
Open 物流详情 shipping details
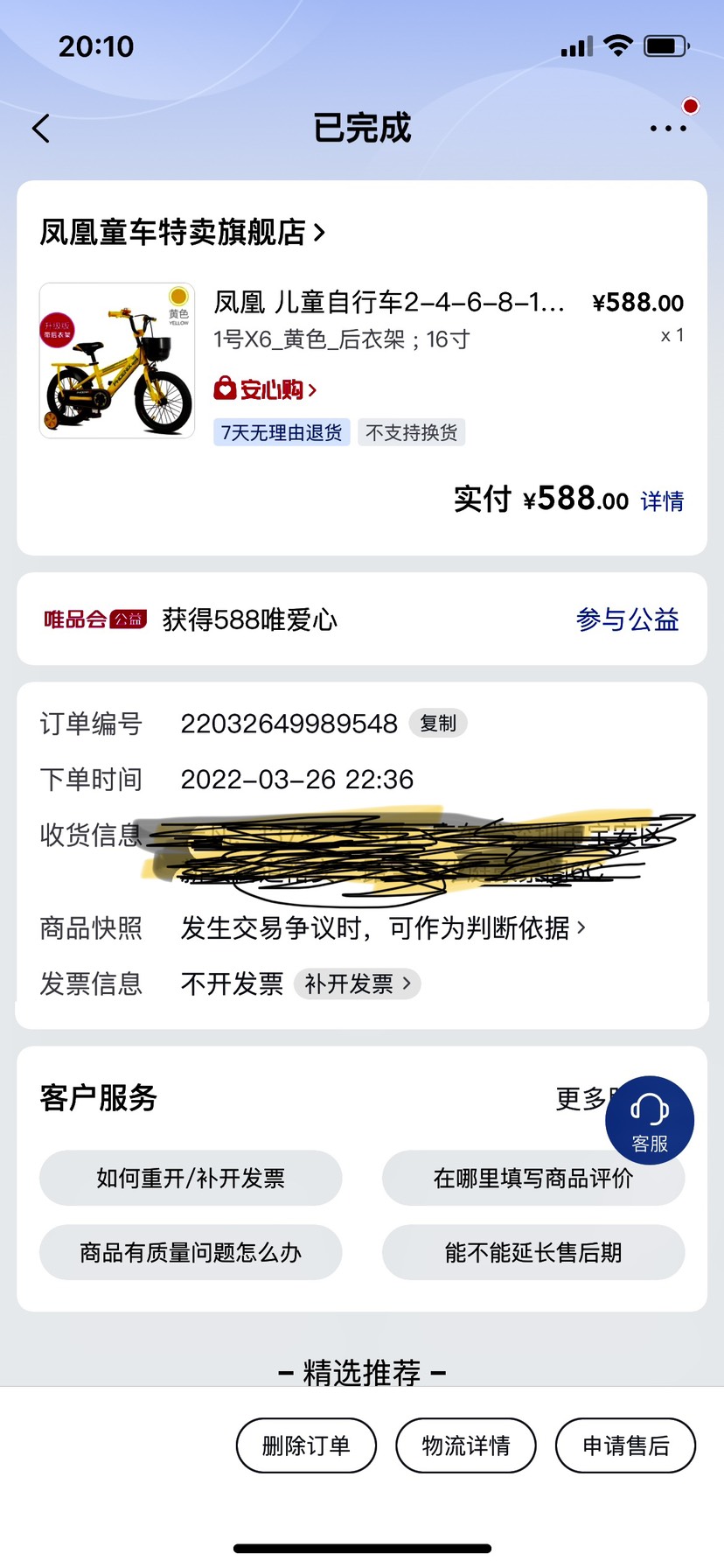coord(466,1445)
